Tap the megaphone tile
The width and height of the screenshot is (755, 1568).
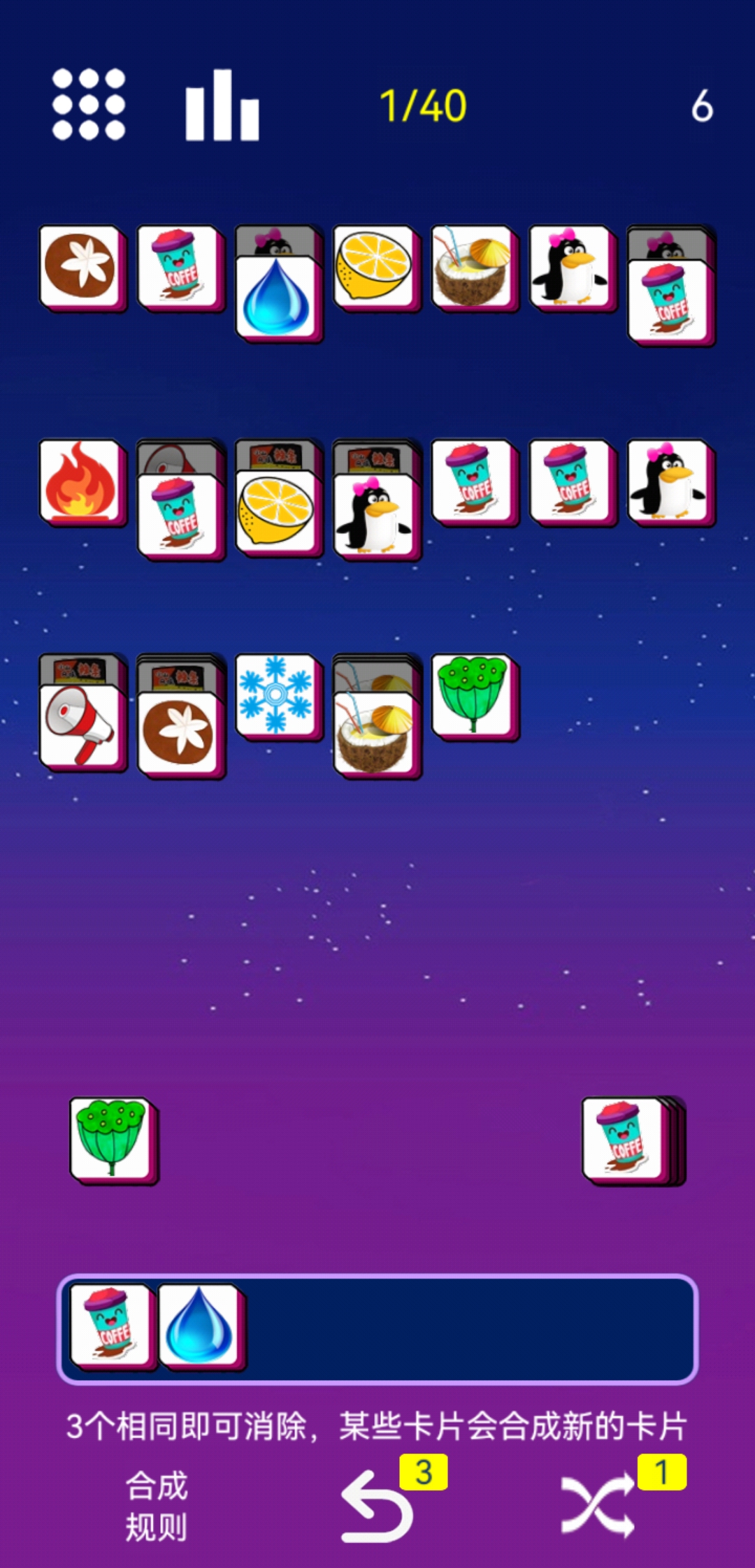[80, 727]
